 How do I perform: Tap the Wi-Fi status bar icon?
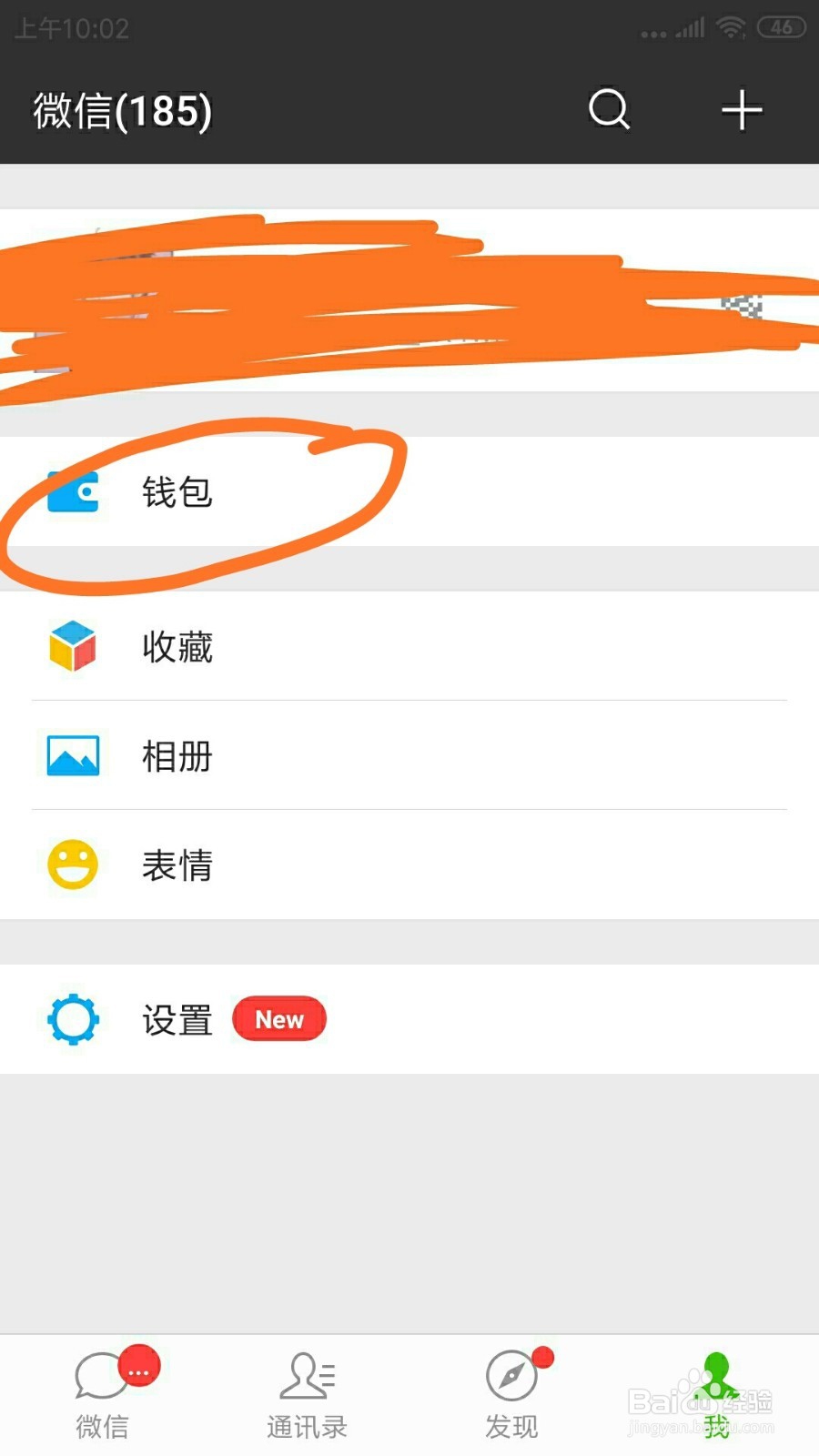pos(733,27)
